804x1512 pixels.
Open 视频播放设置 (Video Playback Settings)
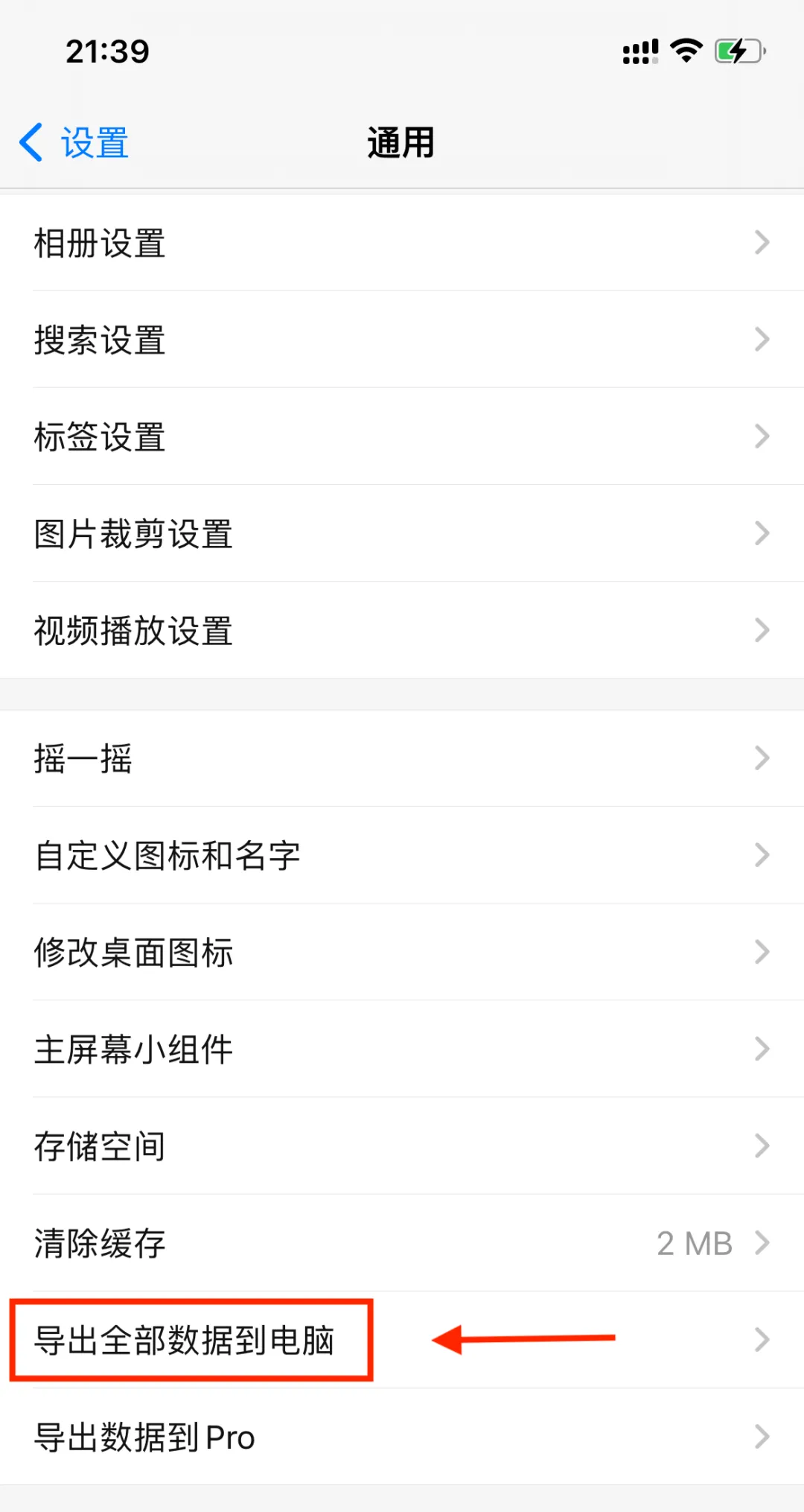(134, 631)
